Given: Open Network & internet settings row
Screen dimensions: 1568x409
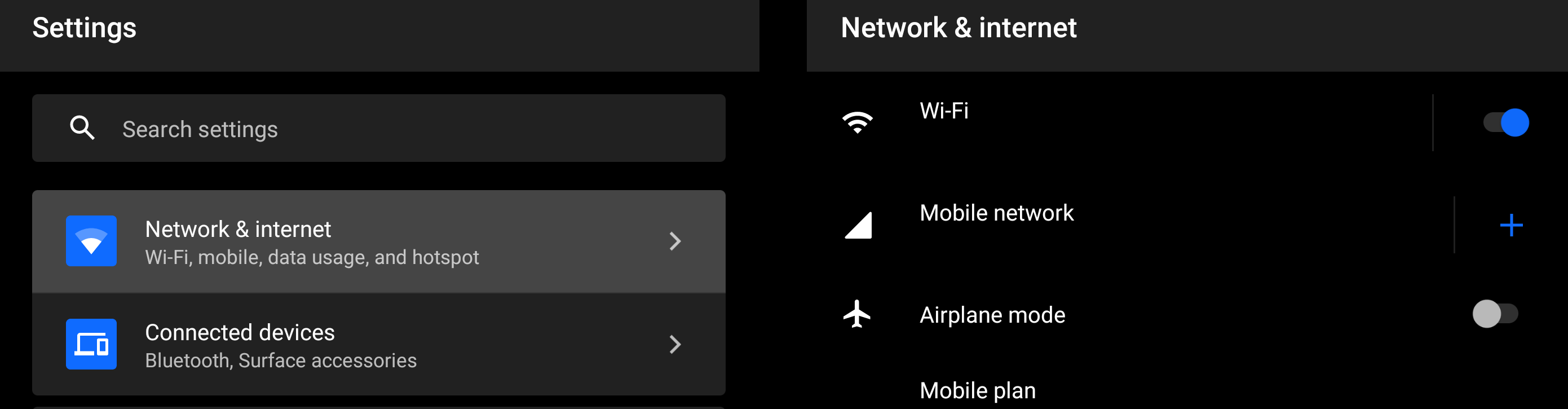Looking at the screenshot, I should click(x=377, y=241).
